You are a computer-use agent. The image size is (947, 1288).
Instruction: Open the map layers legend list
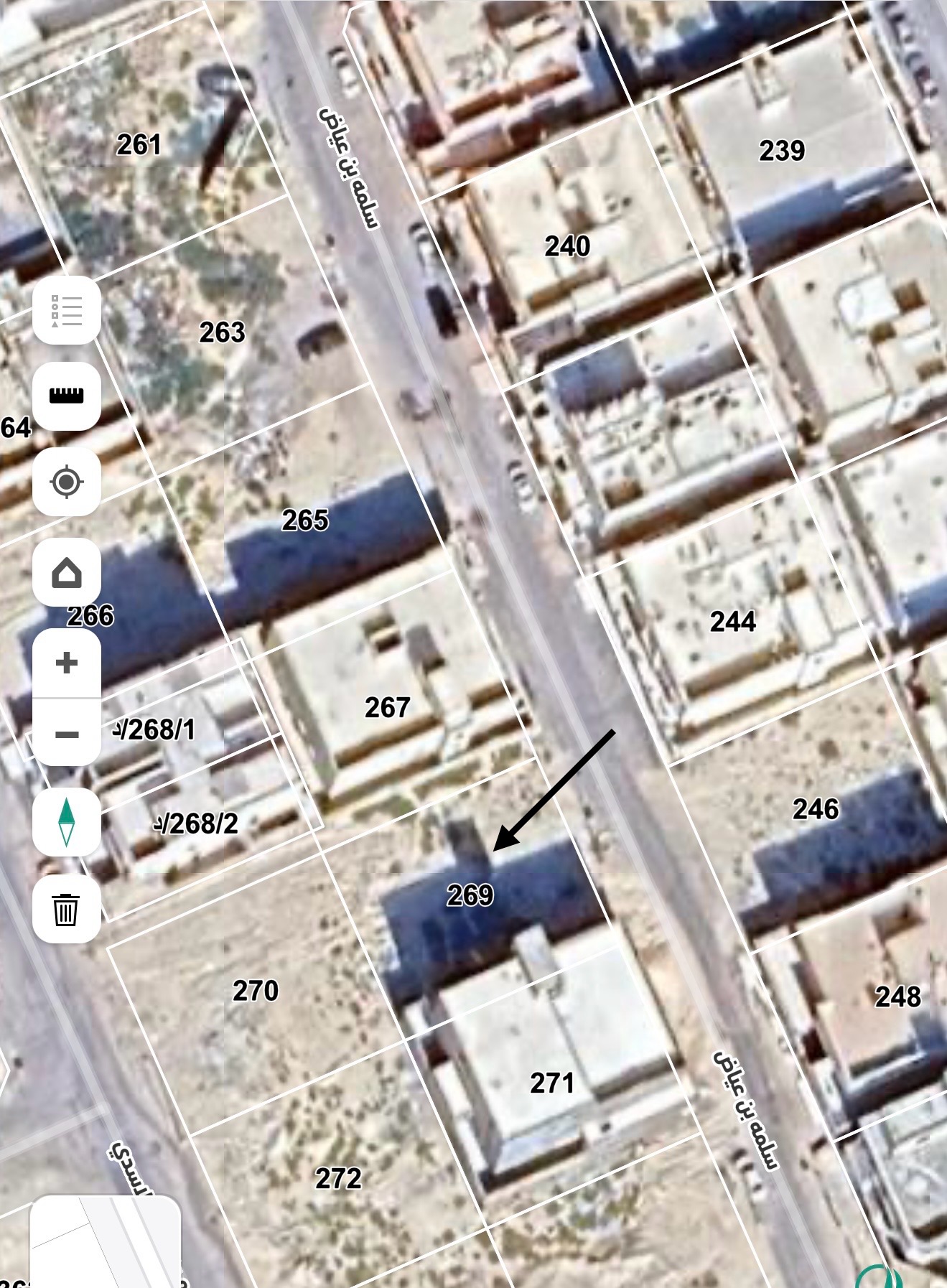(67, 310)
